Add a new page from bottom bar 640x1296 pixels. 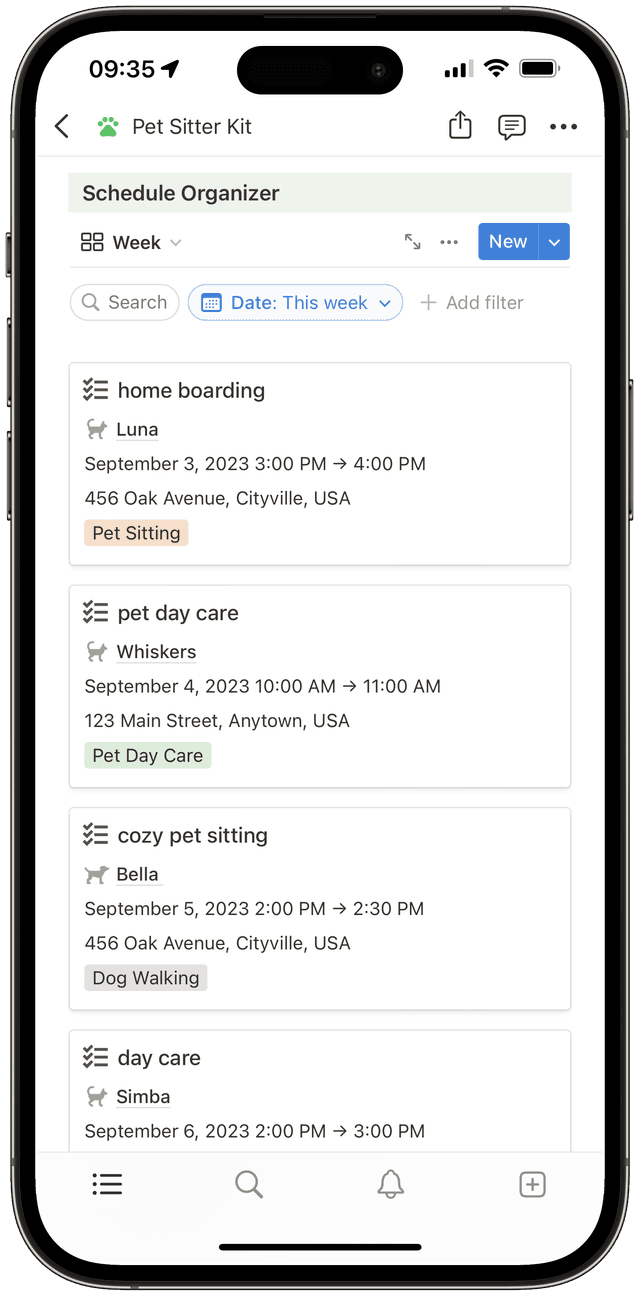[x=533, y=1185]
